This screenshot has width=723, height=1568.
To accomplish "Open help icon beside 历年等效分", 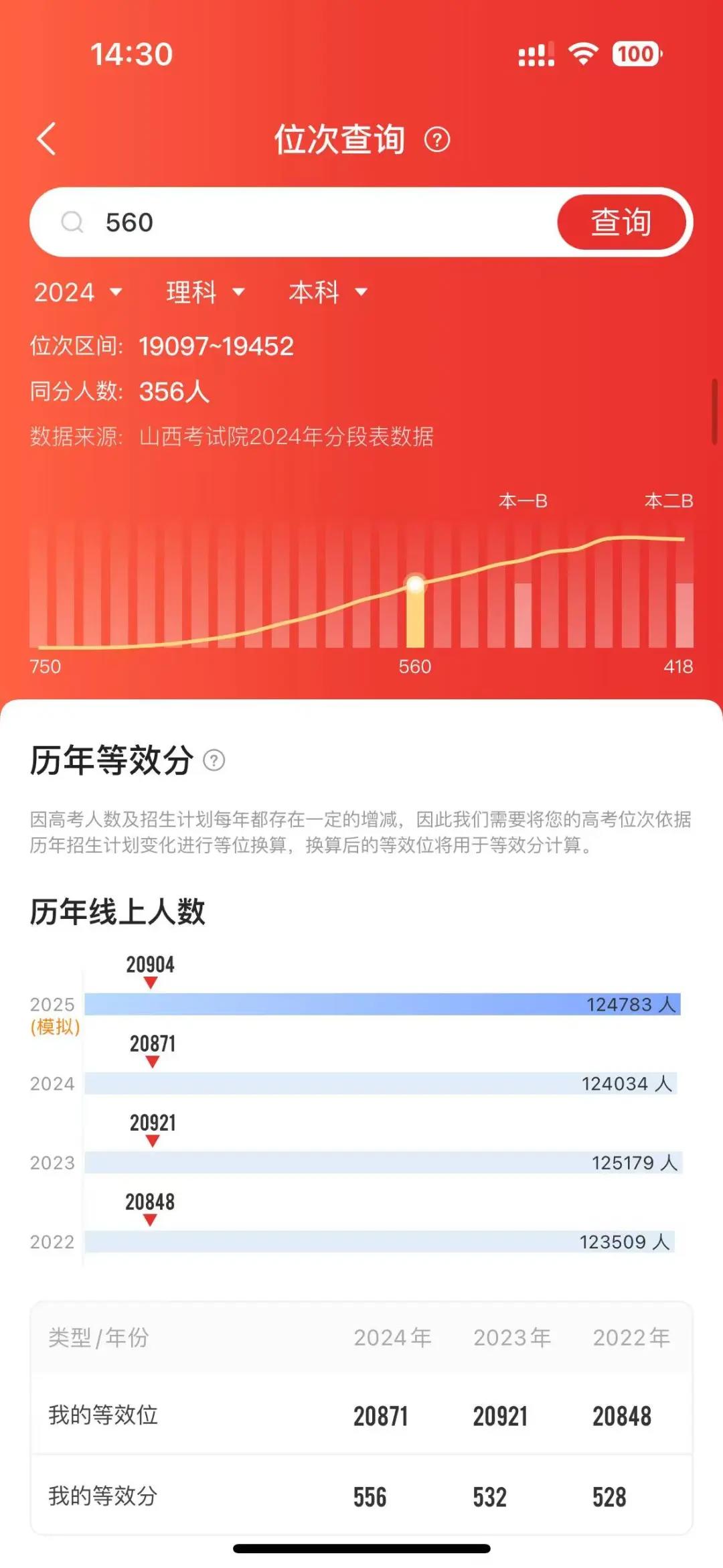I will (214, 760).
